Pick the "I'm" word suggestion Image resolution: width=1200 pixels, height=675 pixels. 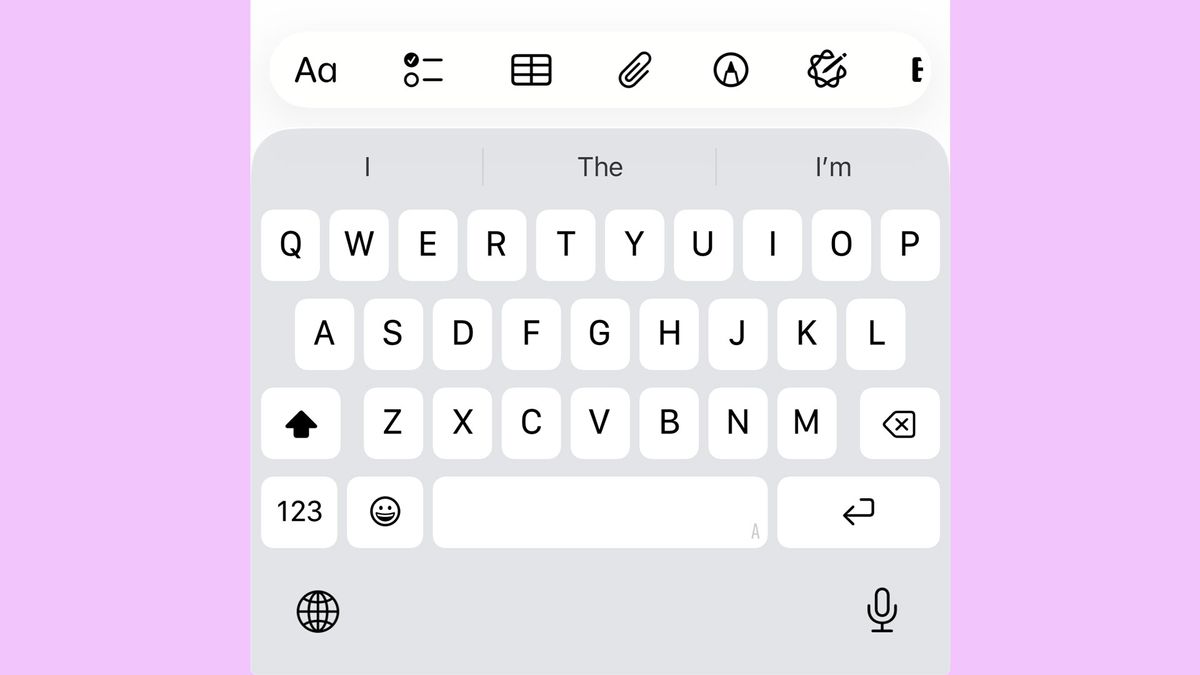tap(833, 167)
